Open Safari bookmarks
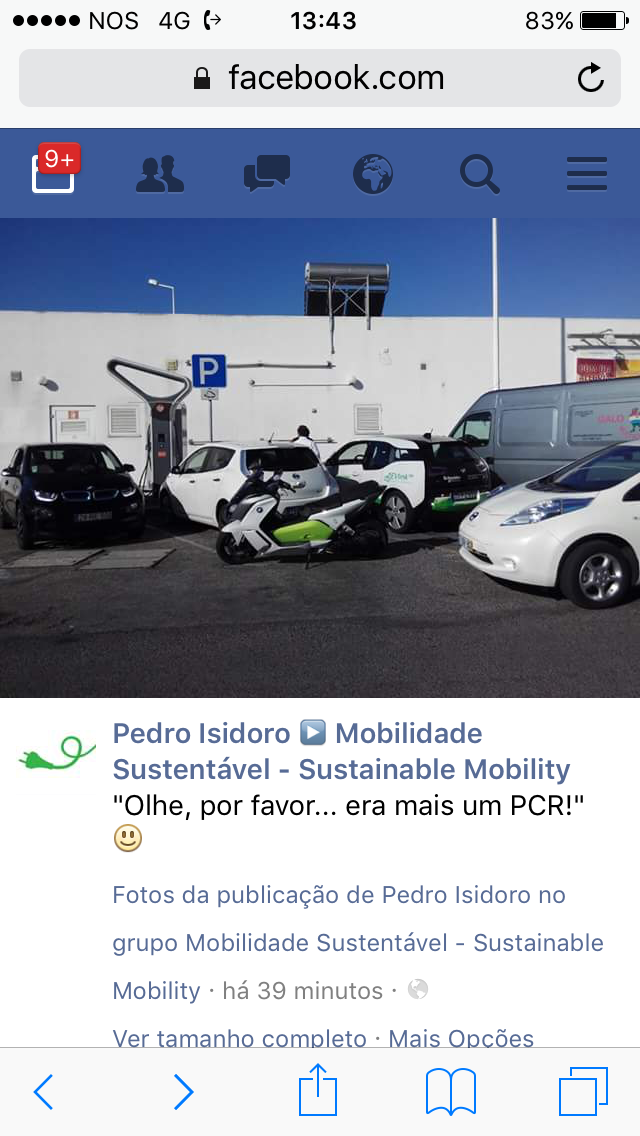Image resolution: width=640 pixels, height=1136 pixels. pyautogui.click(x=451, y=1092)
